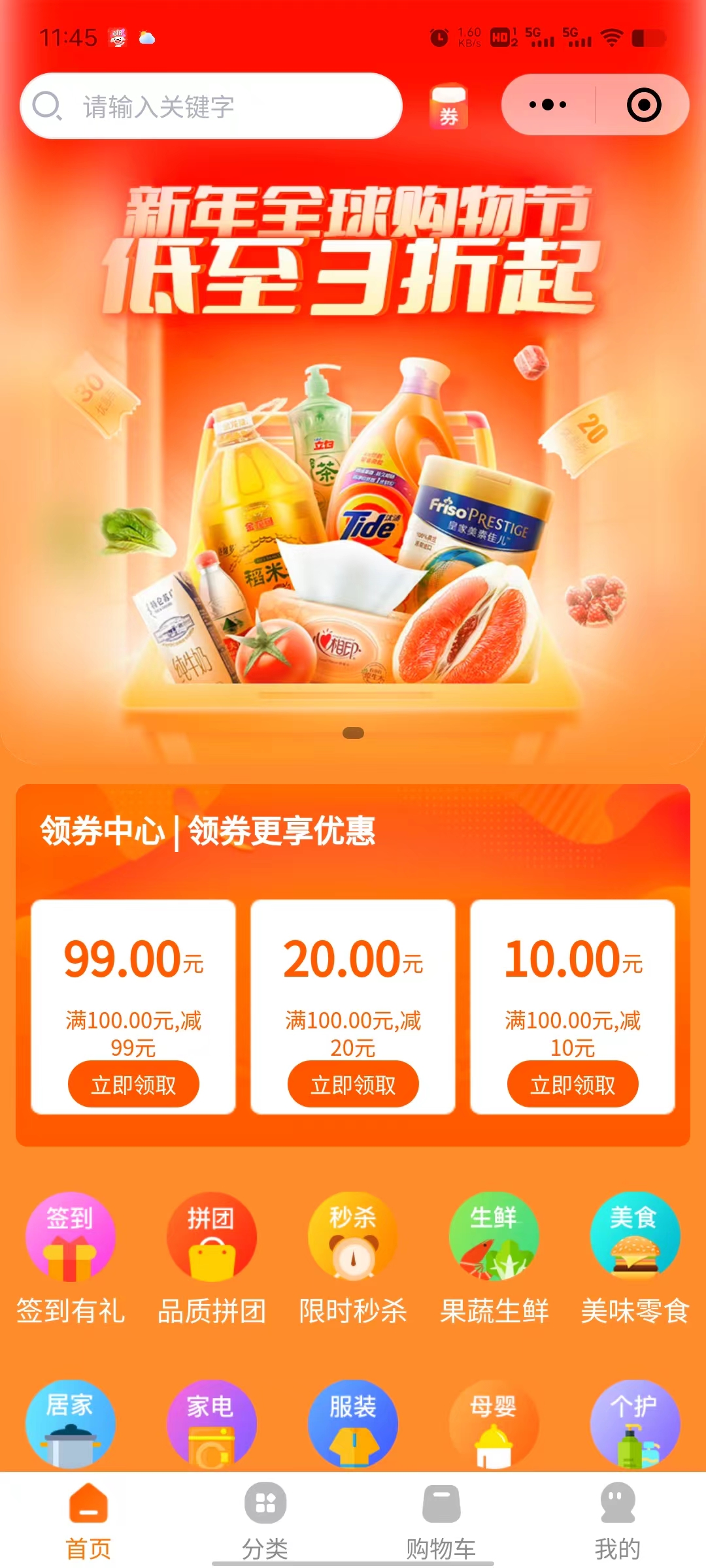Screen dimensions: 706x1568
Task: Open the New Year shopping festival banner
Action: click(x=353, y=457)
